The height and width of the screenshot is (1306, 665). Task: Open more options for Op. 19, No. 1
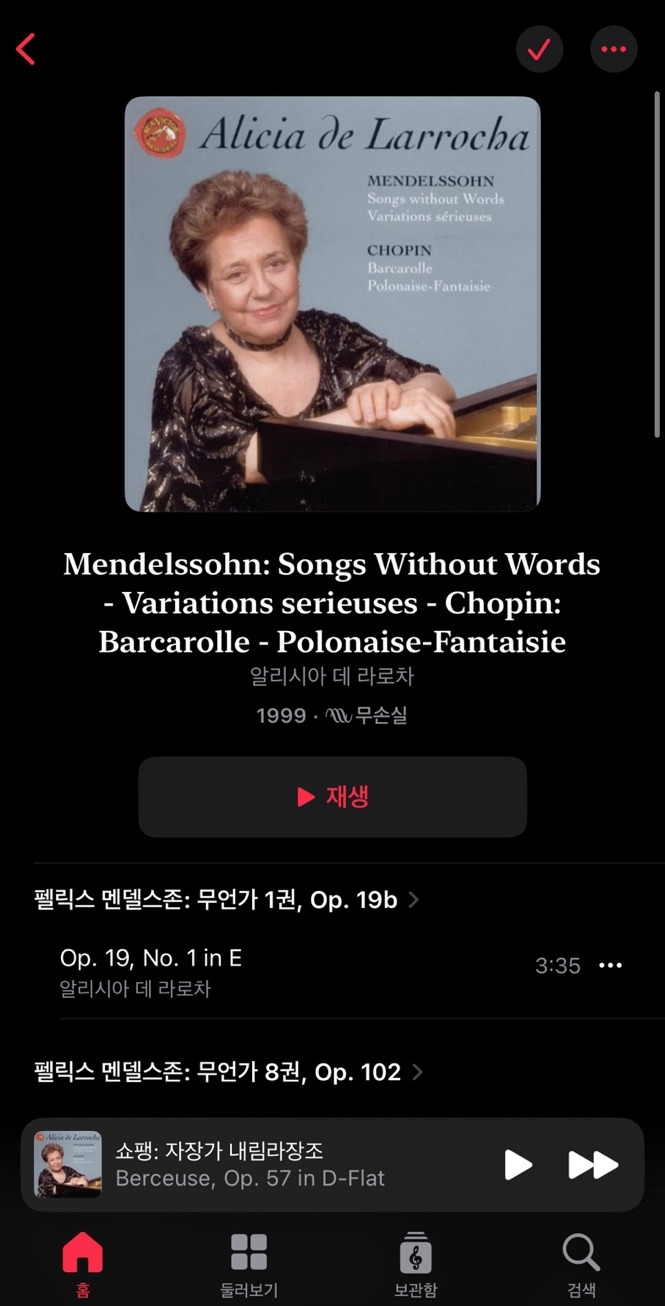[x=610, y=965]
